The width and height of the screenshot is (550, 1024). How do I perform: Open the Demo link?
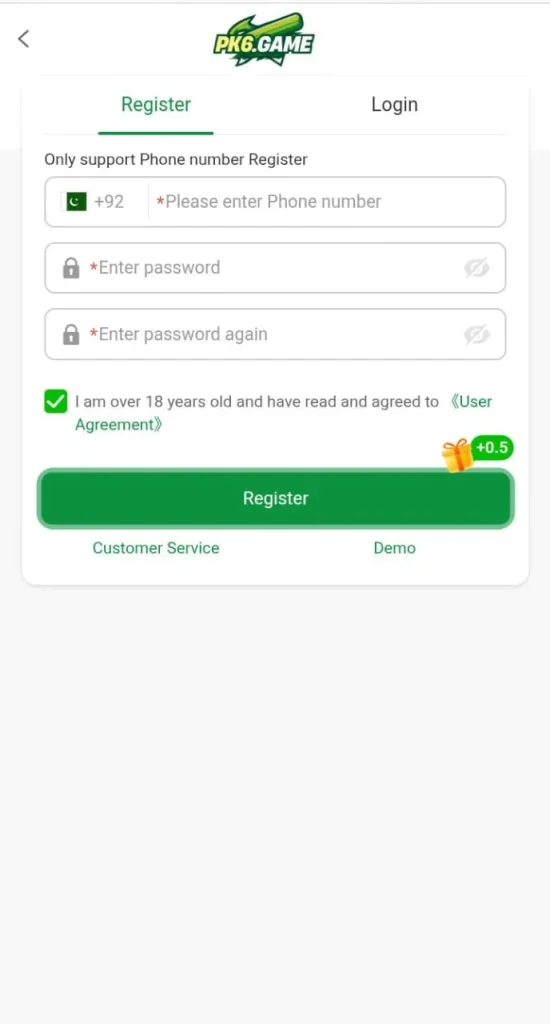(x=395, y=548)
